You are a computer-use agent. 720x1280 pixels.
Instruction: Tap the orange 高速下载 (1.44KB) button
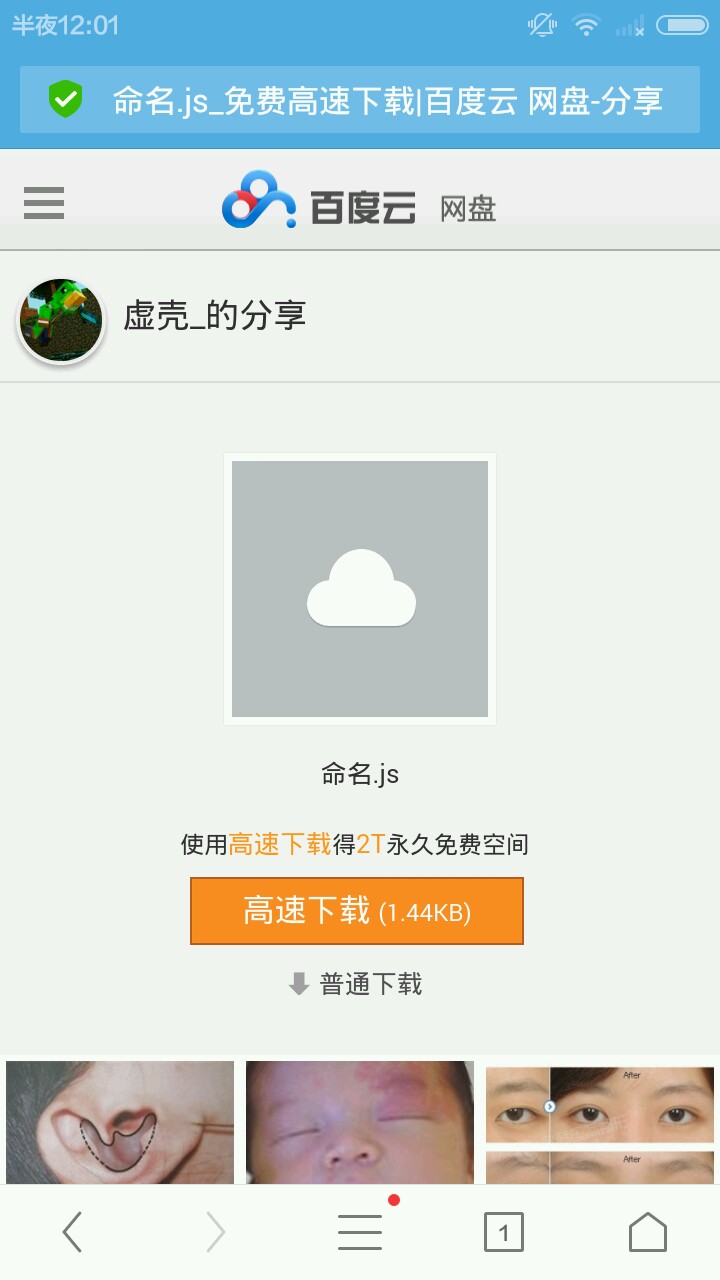pyautogui.click(x=357, y=911)
